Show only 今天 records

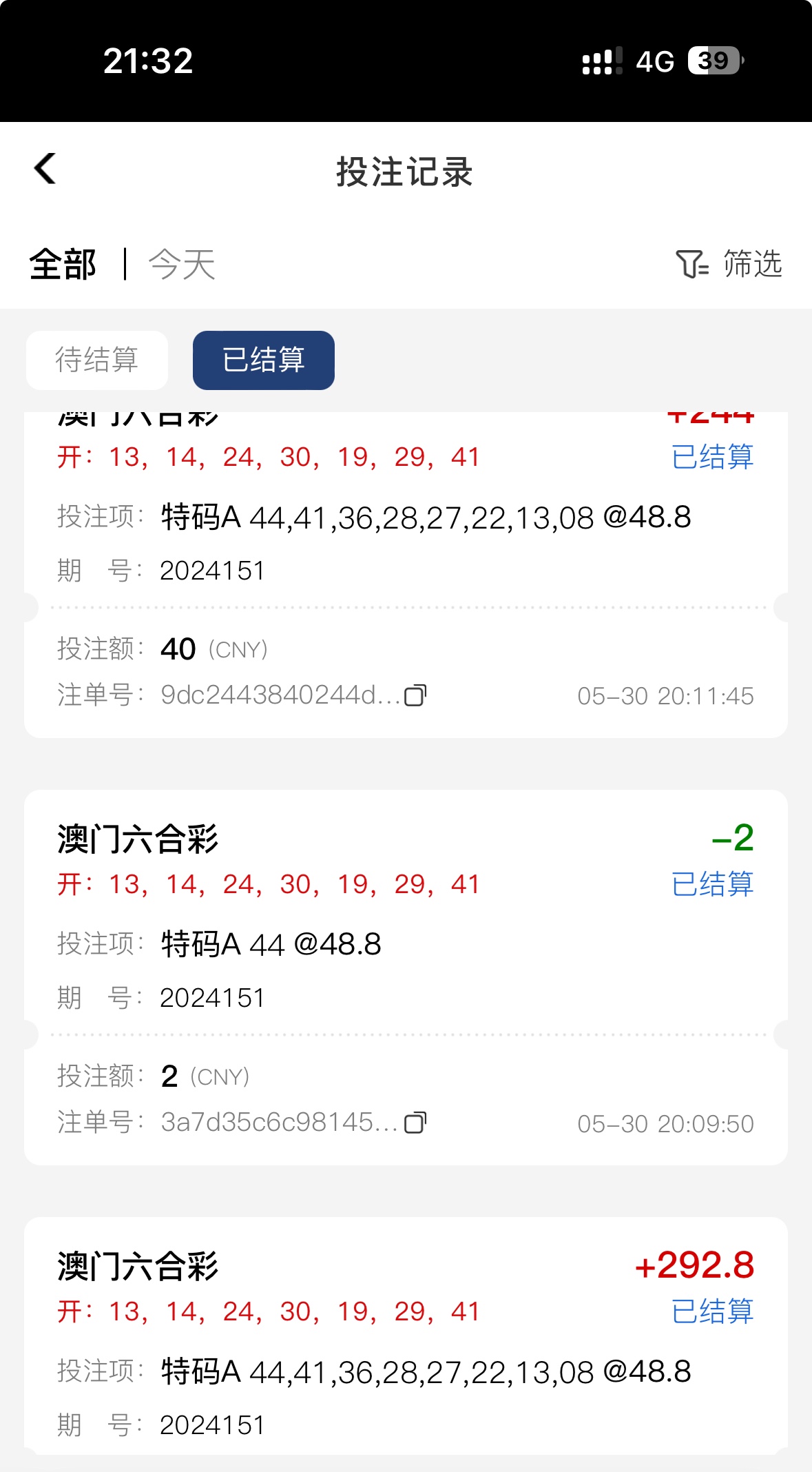tap(182, 265)
